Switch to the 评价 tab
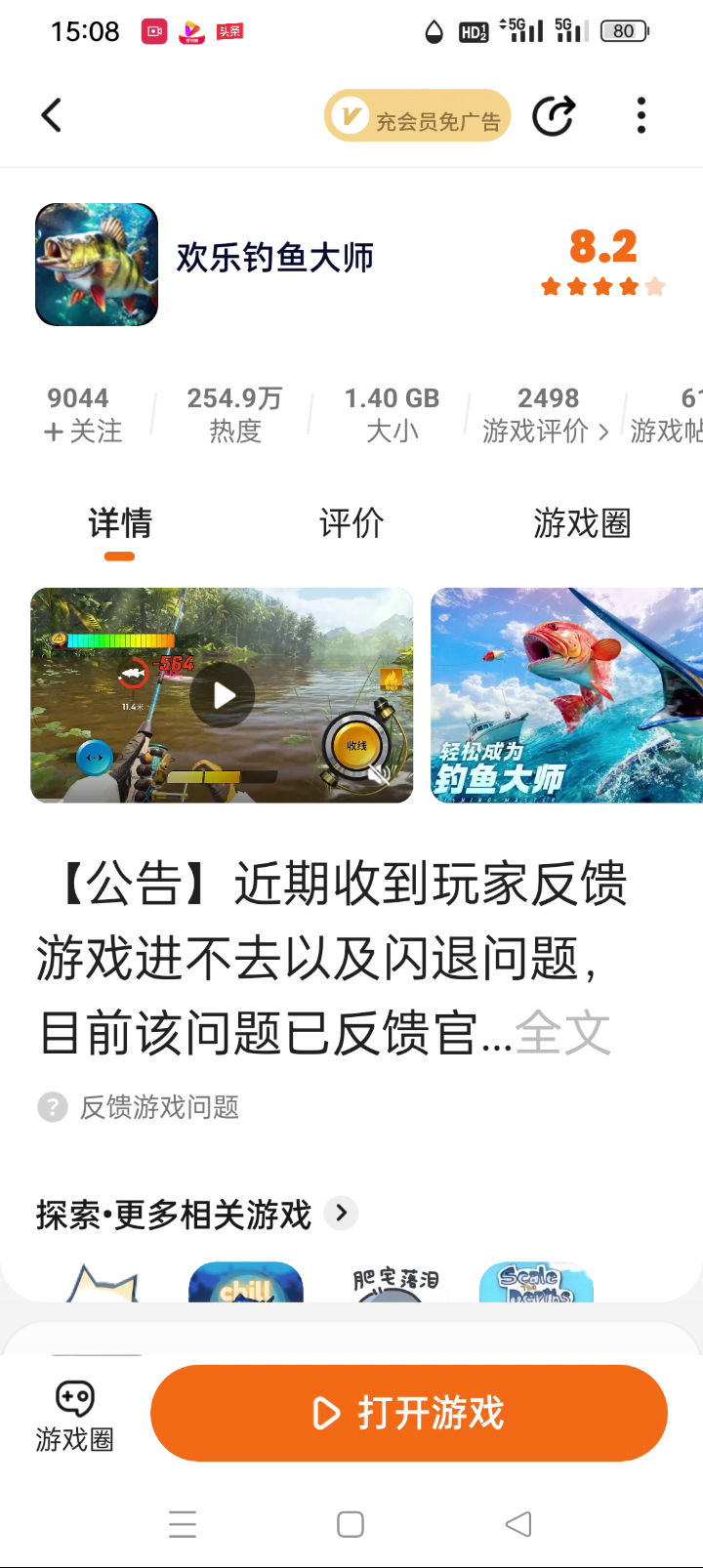Viewport: 703px width, 1568px height. click(351, 523)
